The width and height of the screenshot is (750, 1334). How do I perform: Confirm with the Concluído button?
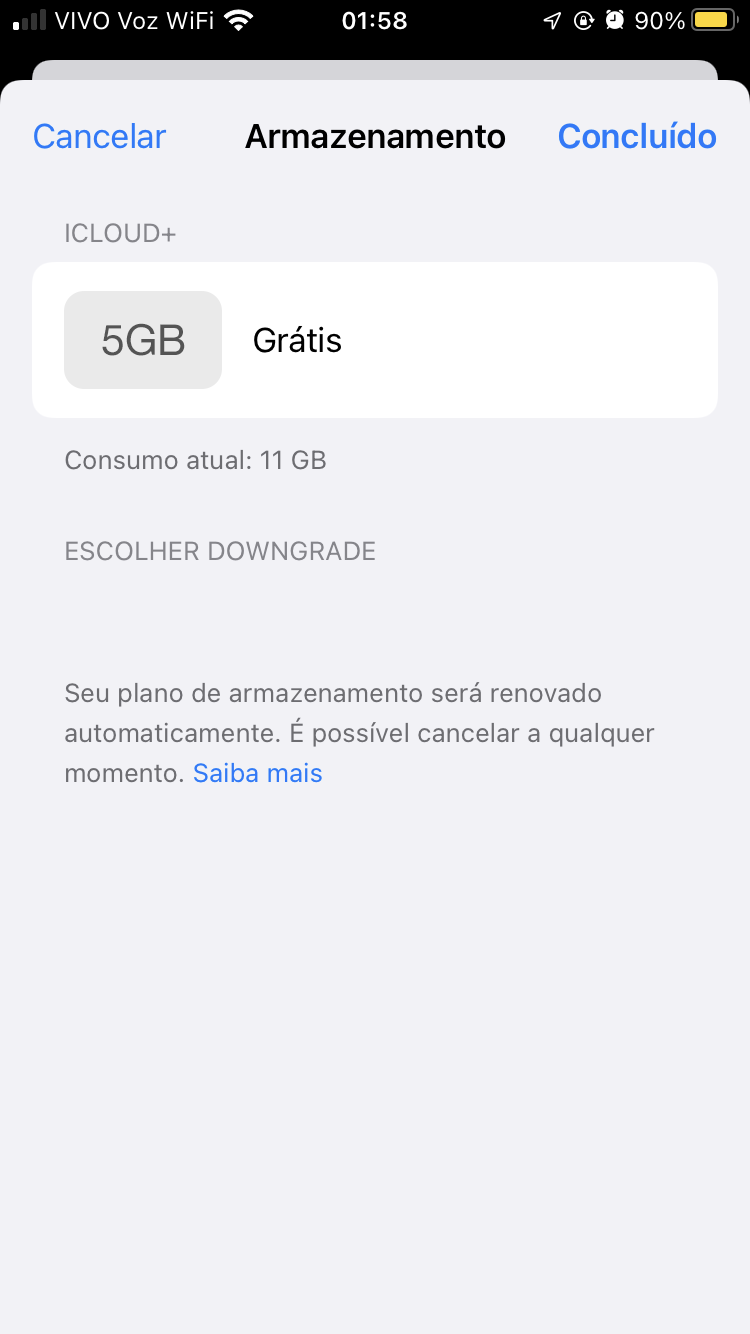[x=637, y=136]
